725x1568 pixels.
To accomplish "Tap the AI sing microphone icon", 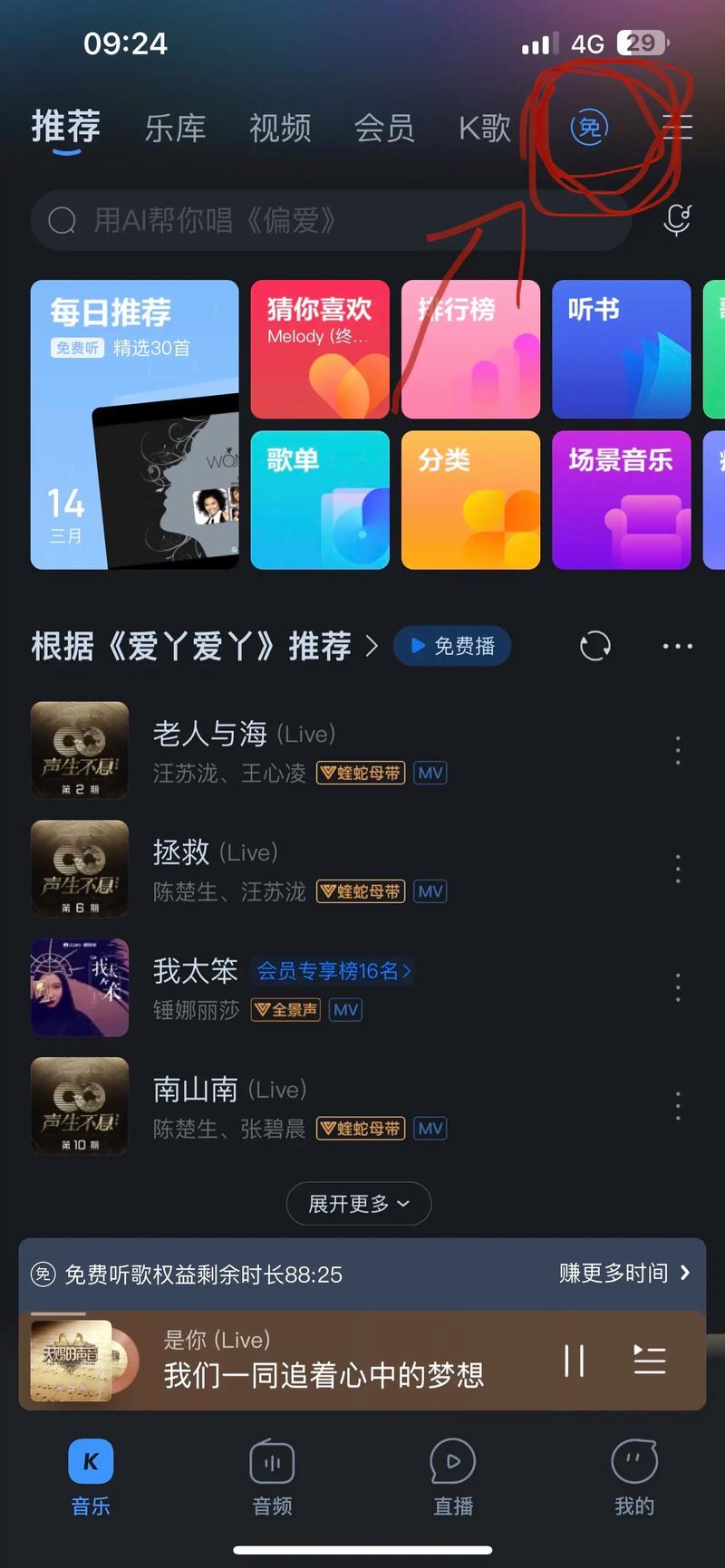I will [x=676, y=220].
